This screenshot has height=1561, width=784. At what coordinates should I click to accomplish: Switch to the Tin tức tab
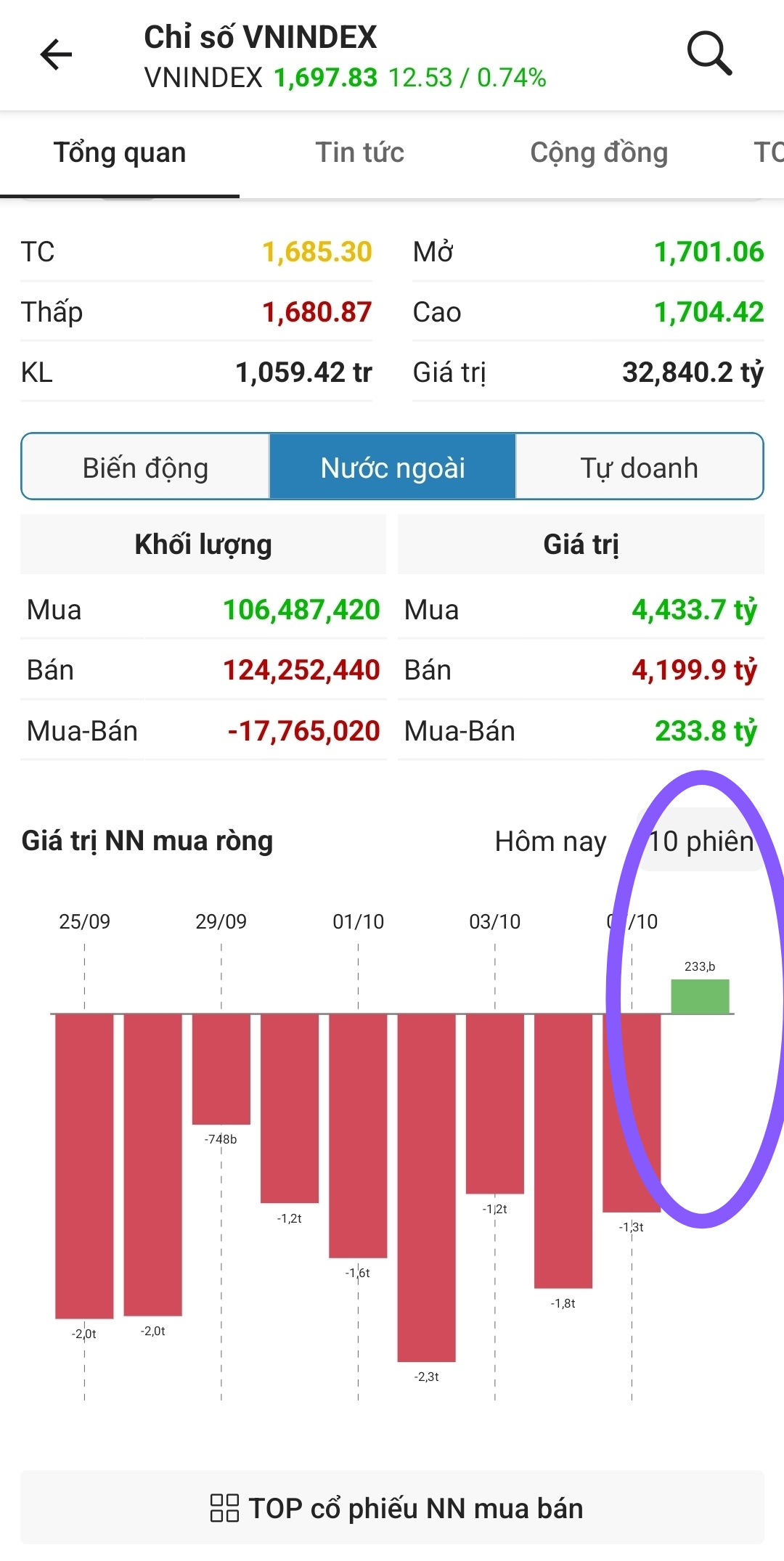click(x=359, y=153)
